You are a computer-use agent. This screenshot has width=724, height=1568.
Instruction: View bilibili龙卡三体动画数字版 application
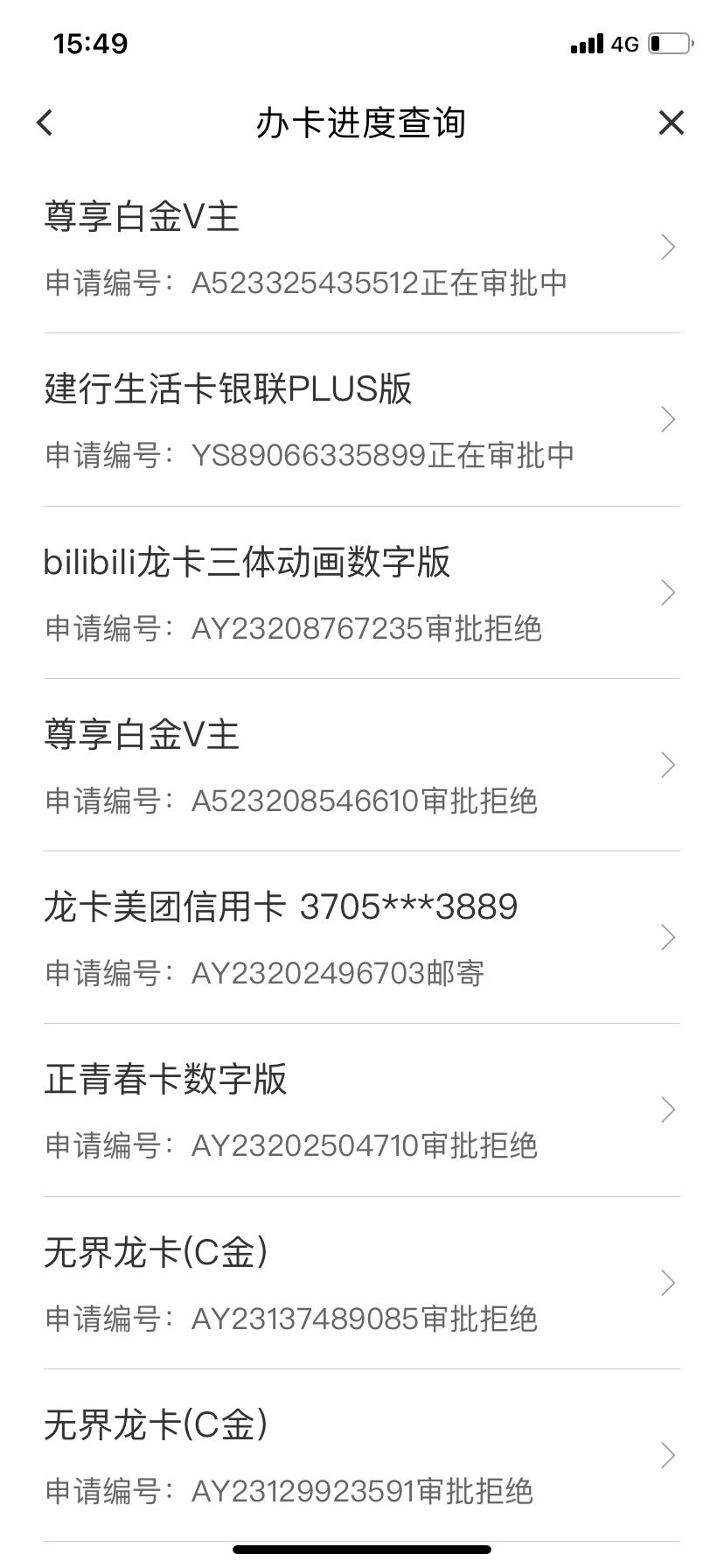coord(362,592)
